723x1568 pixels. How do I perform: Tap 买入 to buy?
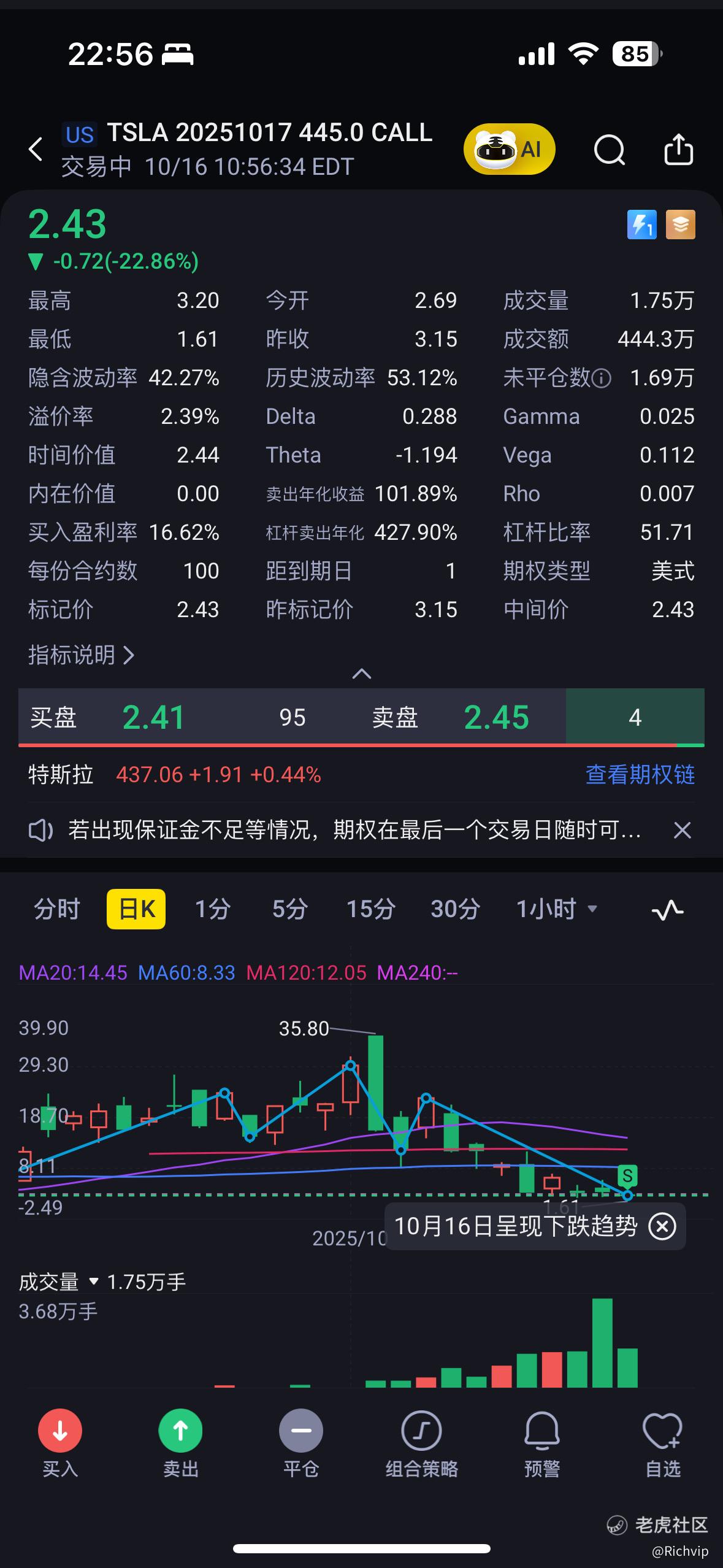tap(60, 1444)
